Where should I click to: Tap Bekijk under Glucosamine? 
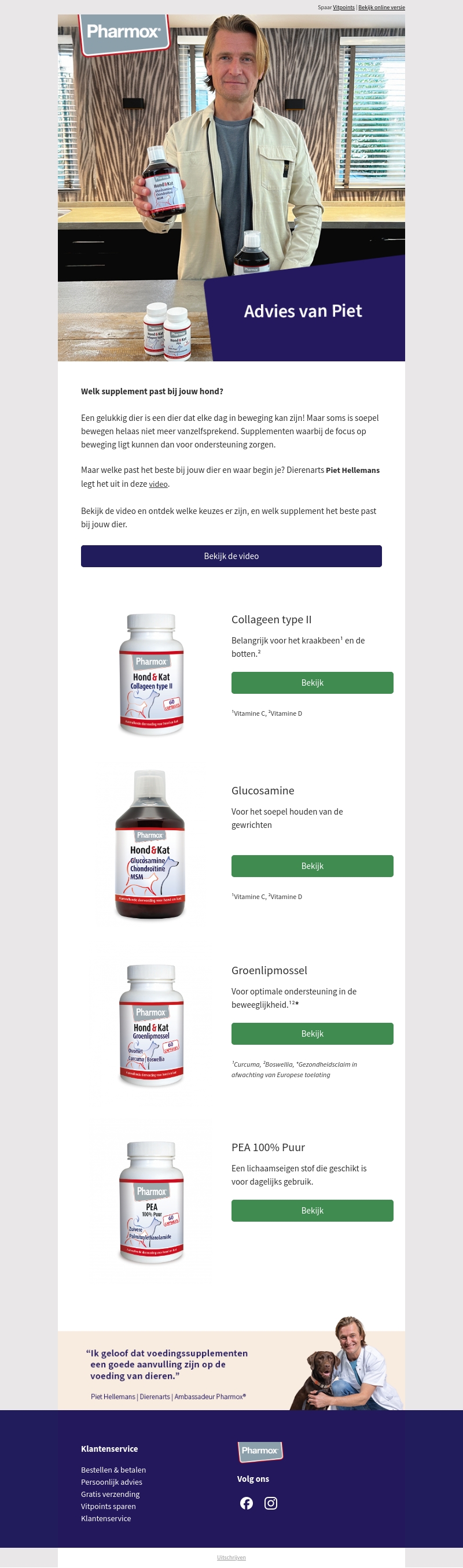tap(312, 866)
